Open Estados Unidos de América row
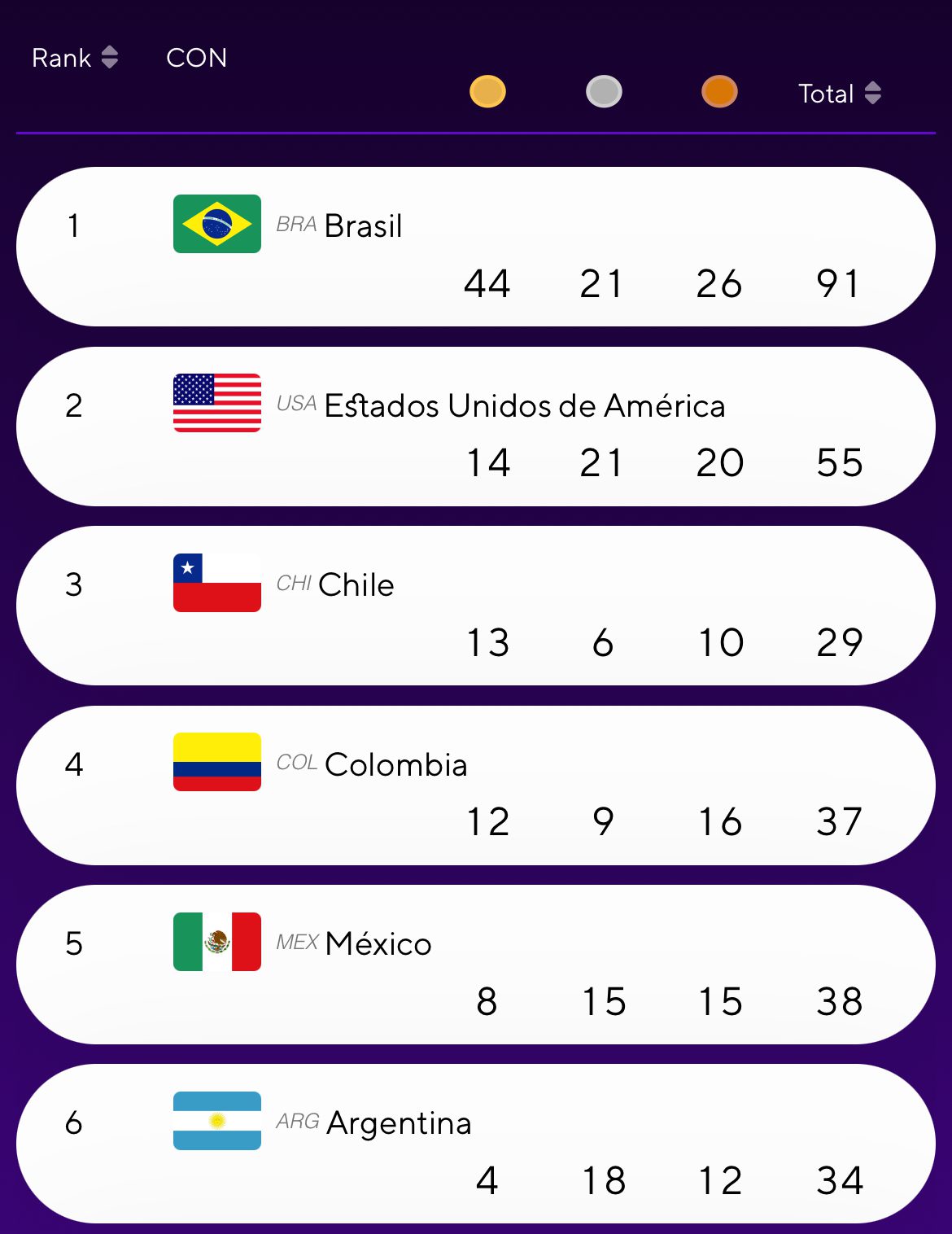Screen dimensions: 952x1234 pyautogui.click(x=475, y=427)
